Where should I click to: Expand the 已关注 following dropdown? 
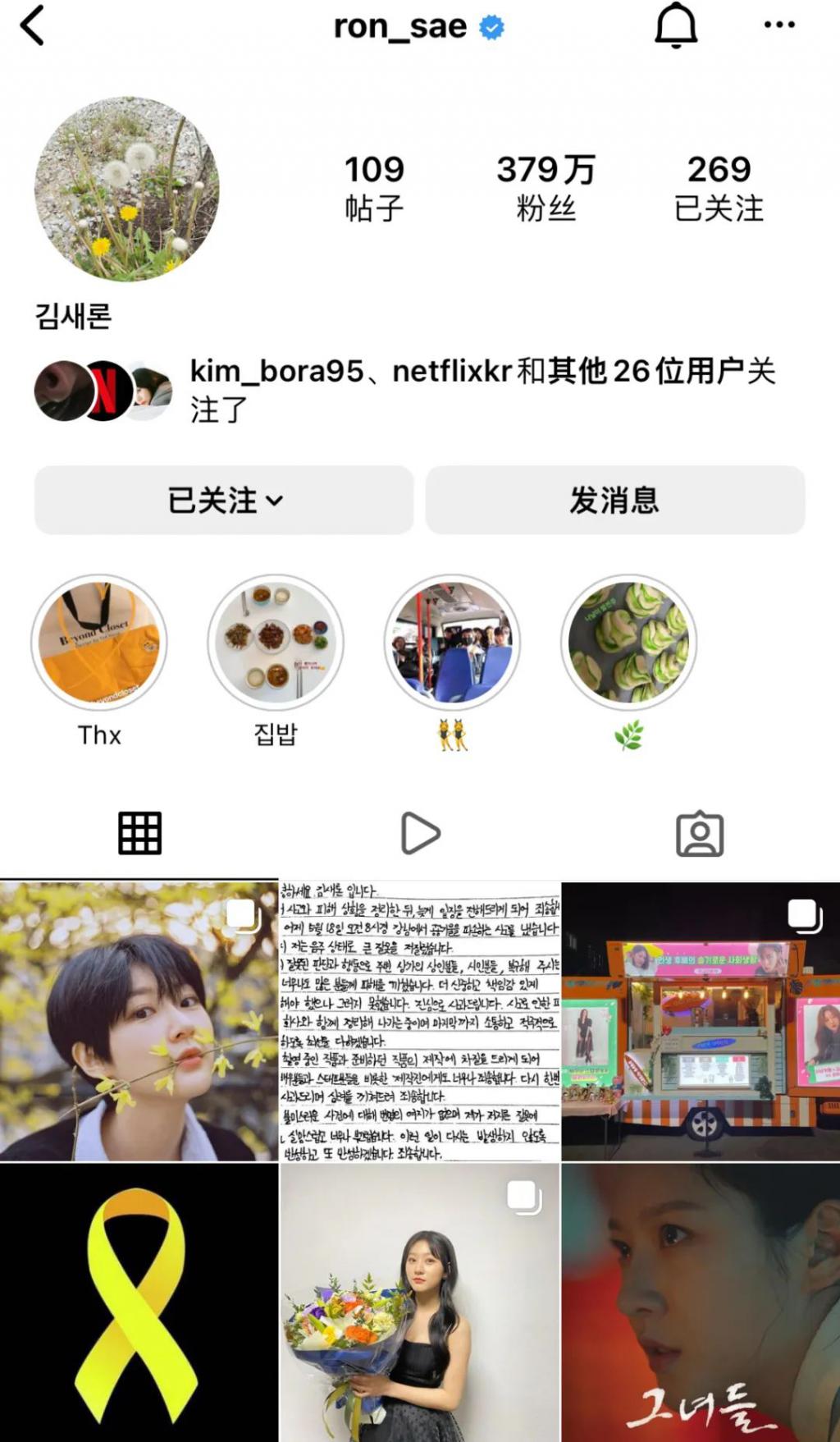(224, 500)
